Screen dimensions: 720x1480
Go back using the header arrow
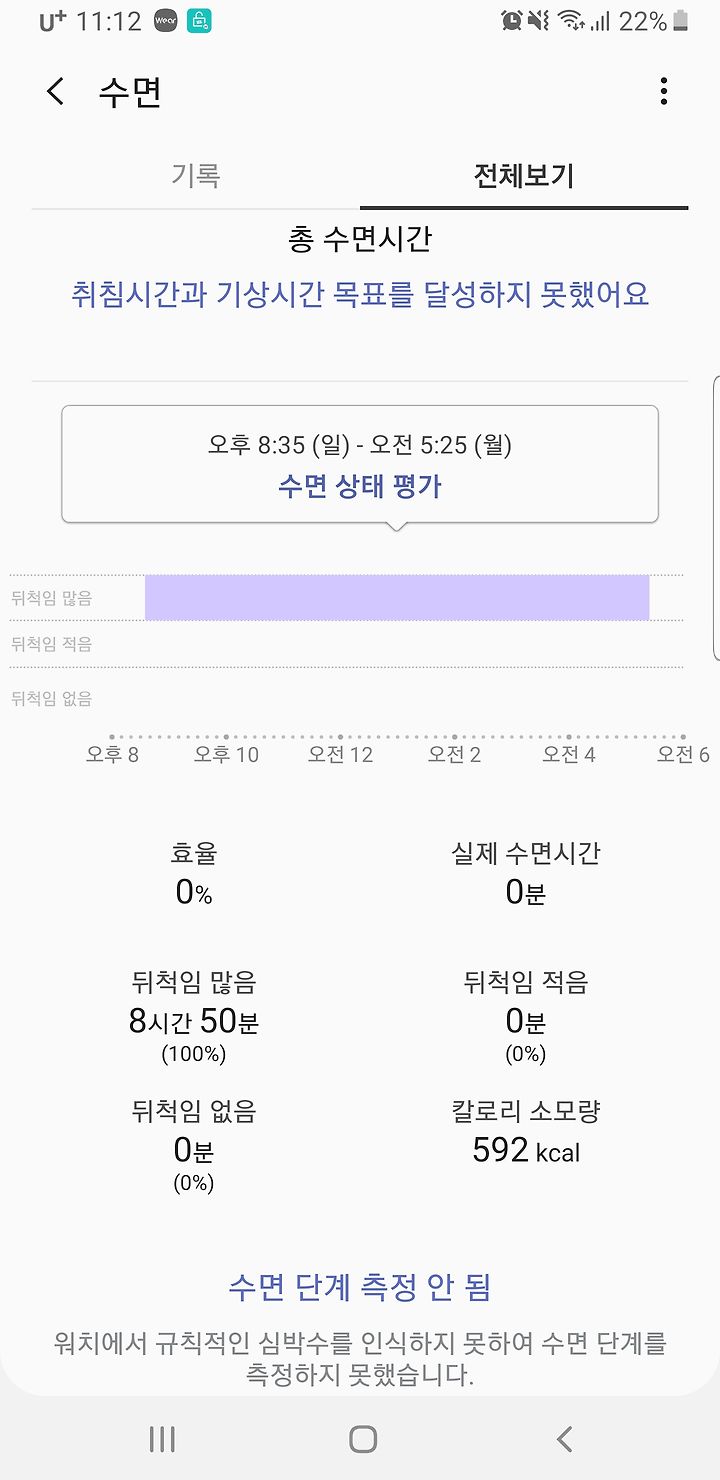tap(56, 92)
